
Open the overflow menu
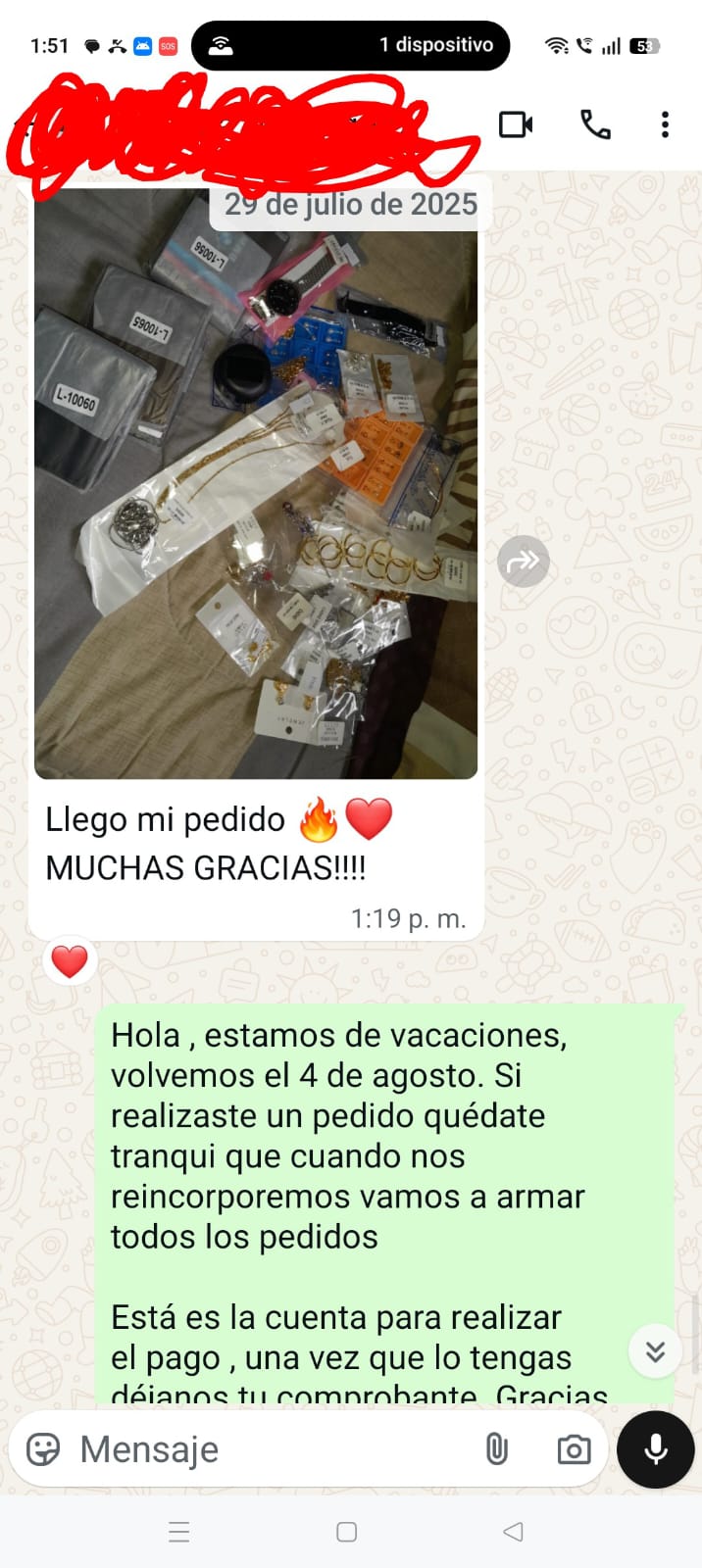665,125
